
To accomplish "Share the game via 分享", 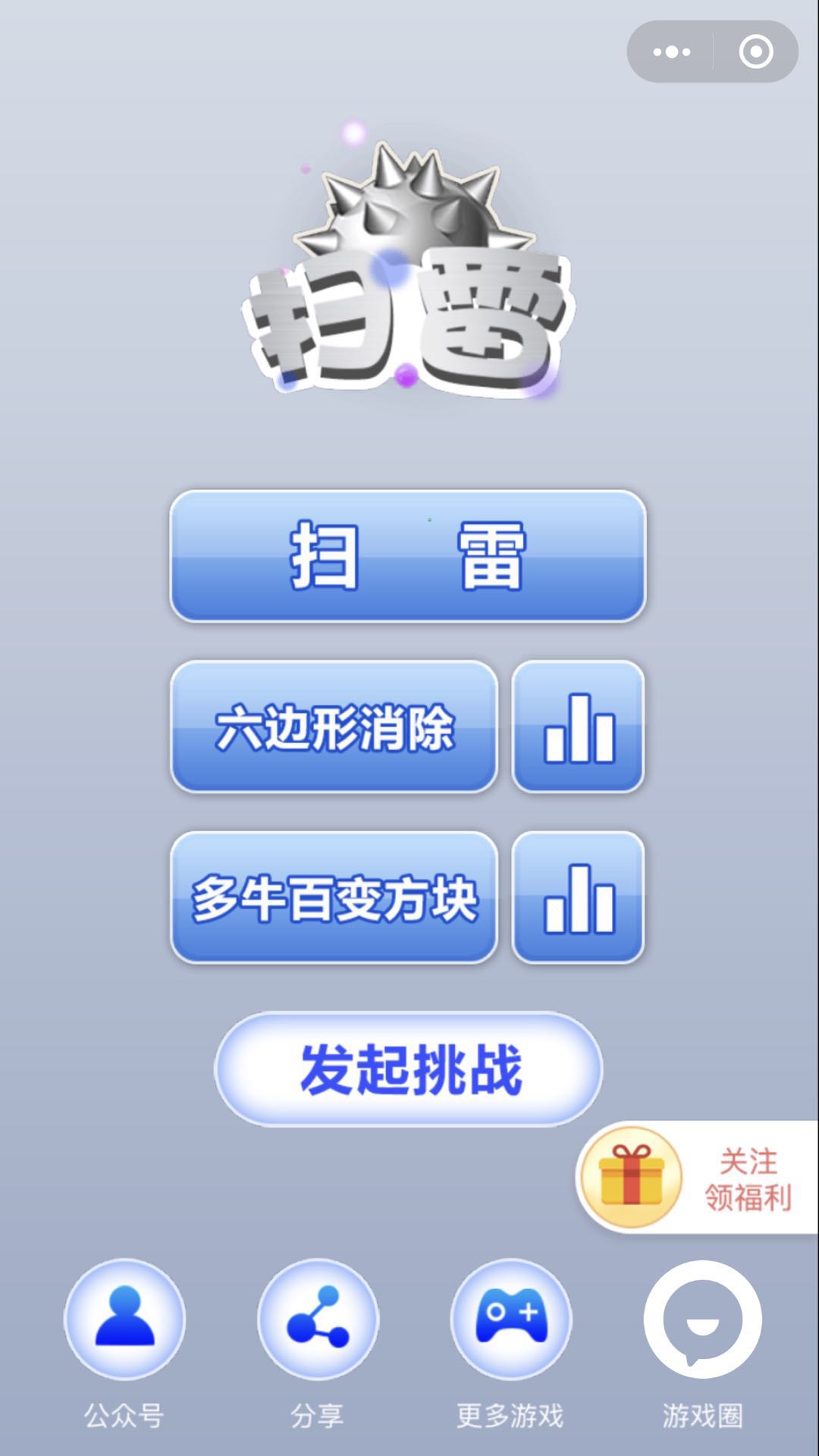I will point(318,1319).
